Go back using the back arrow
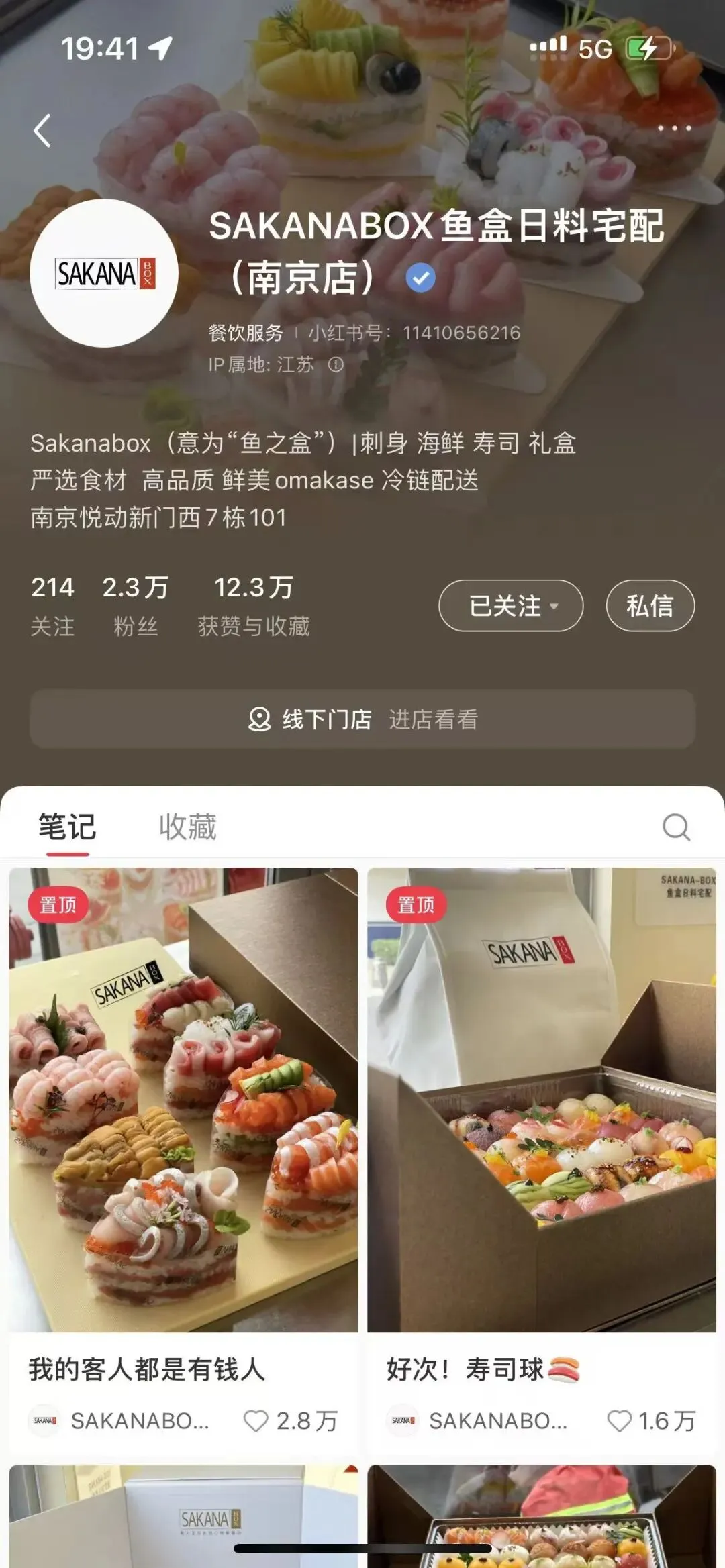 click(42, 130)
